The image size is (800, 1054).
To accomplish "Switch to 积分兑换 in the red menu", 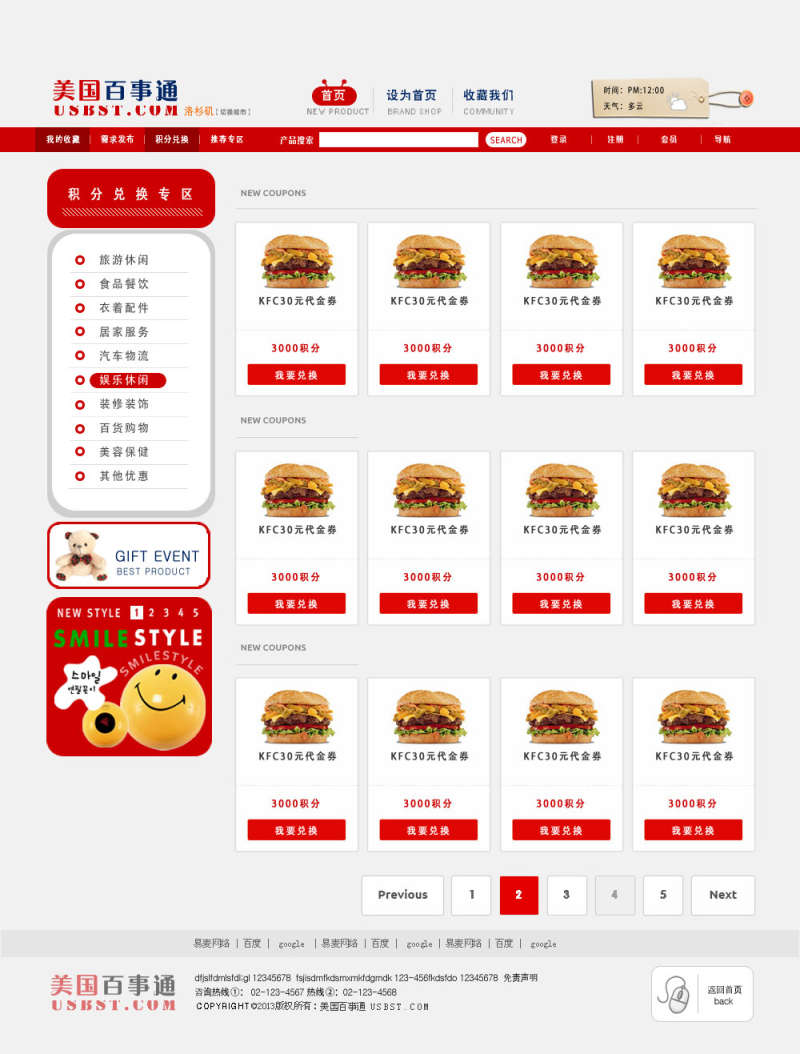I will pyautogui.click(x=171, y=140).
